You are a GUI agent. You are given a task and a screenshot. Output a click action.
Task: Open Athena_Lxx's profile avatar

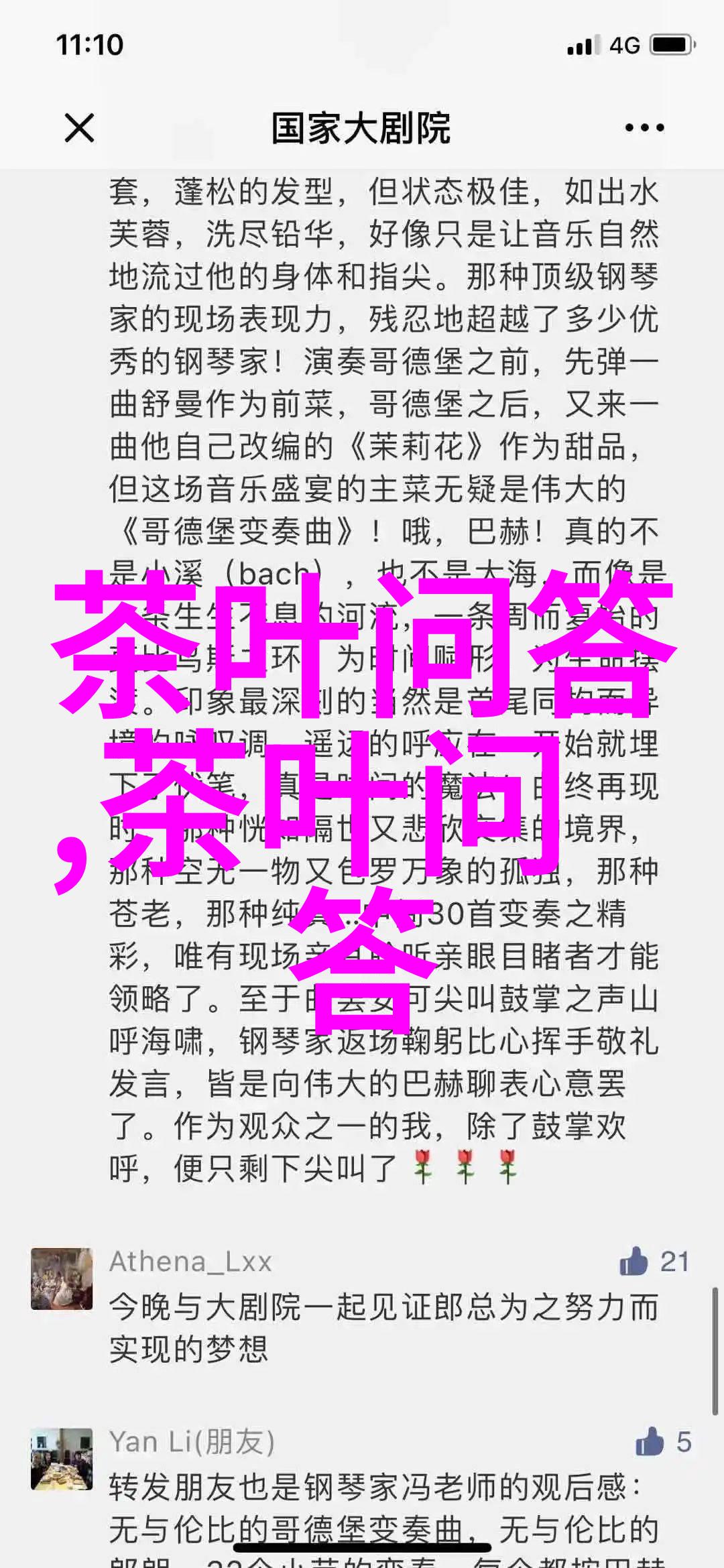point(62,1278)
